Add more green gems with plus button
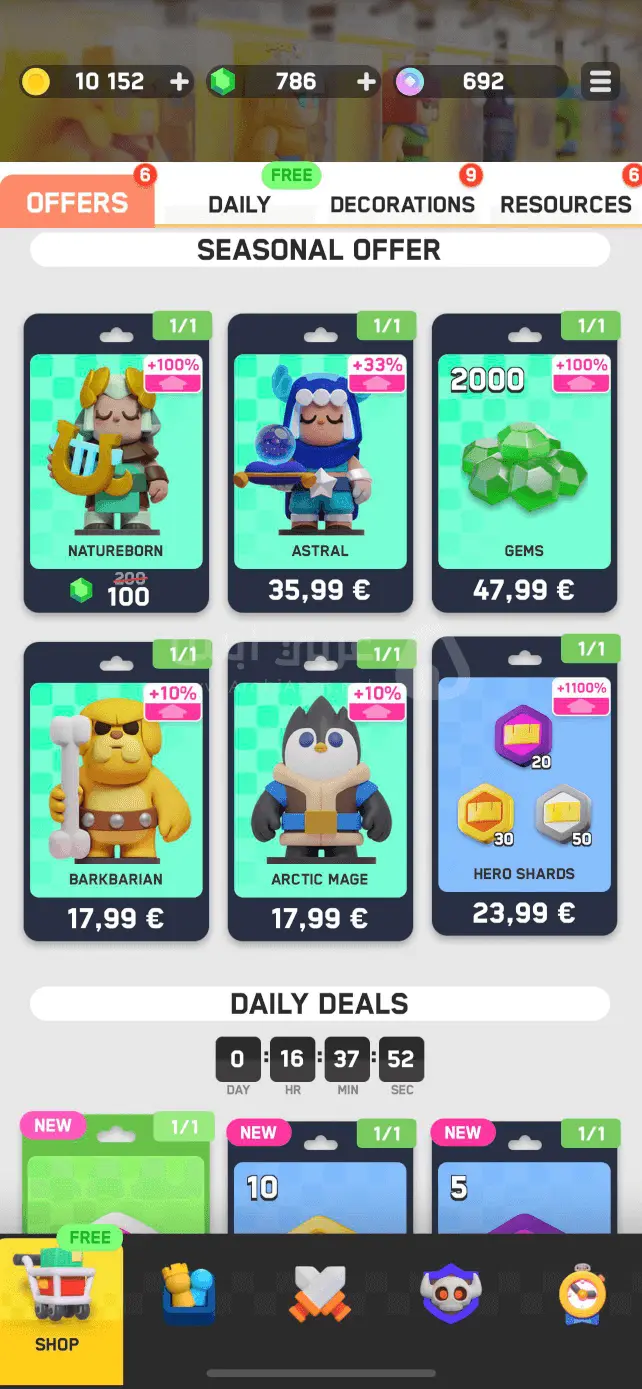This screenshot has height=1389, width=642. click(366, 82)
